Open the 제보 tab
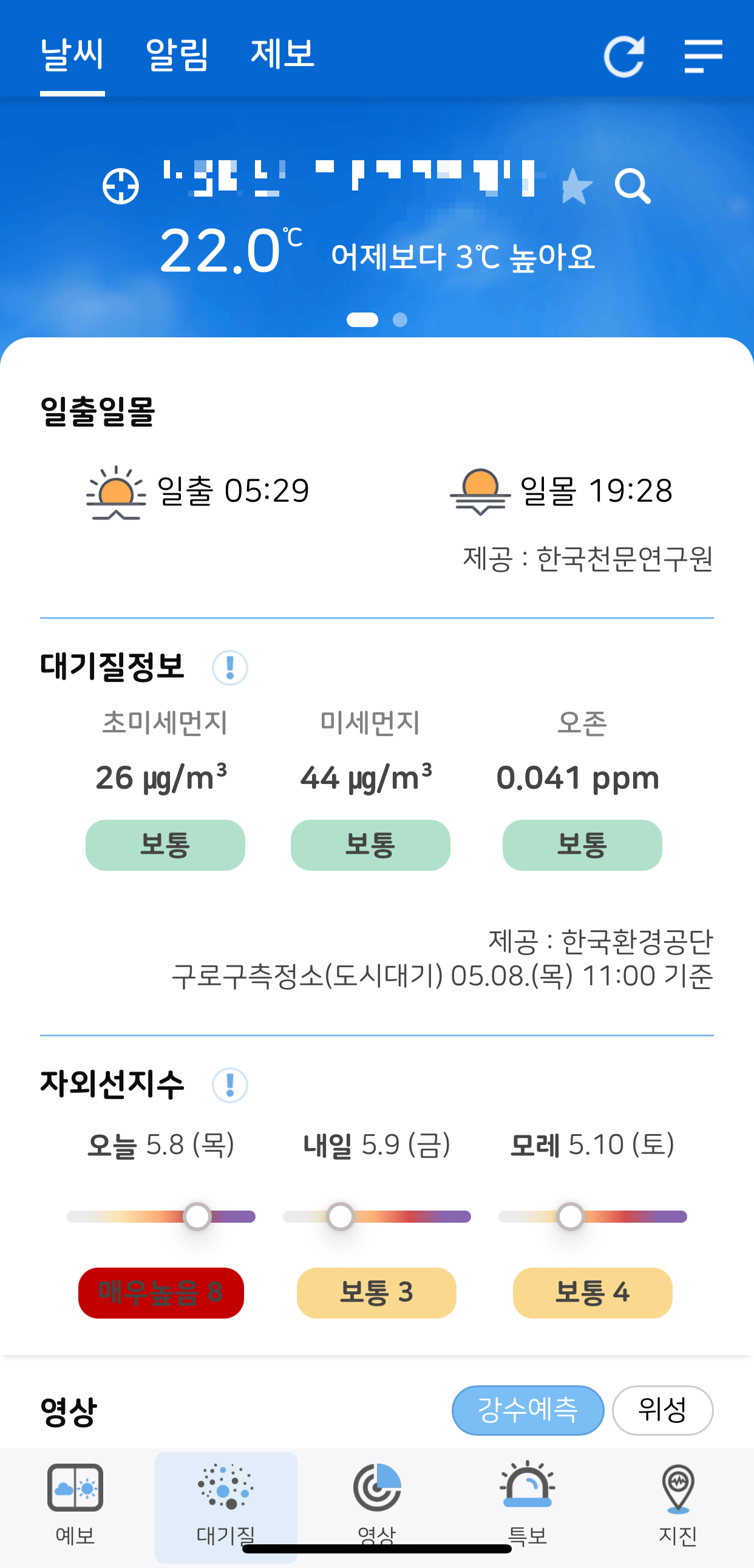Screen dimensions: 754x1568 coord(282,53)
